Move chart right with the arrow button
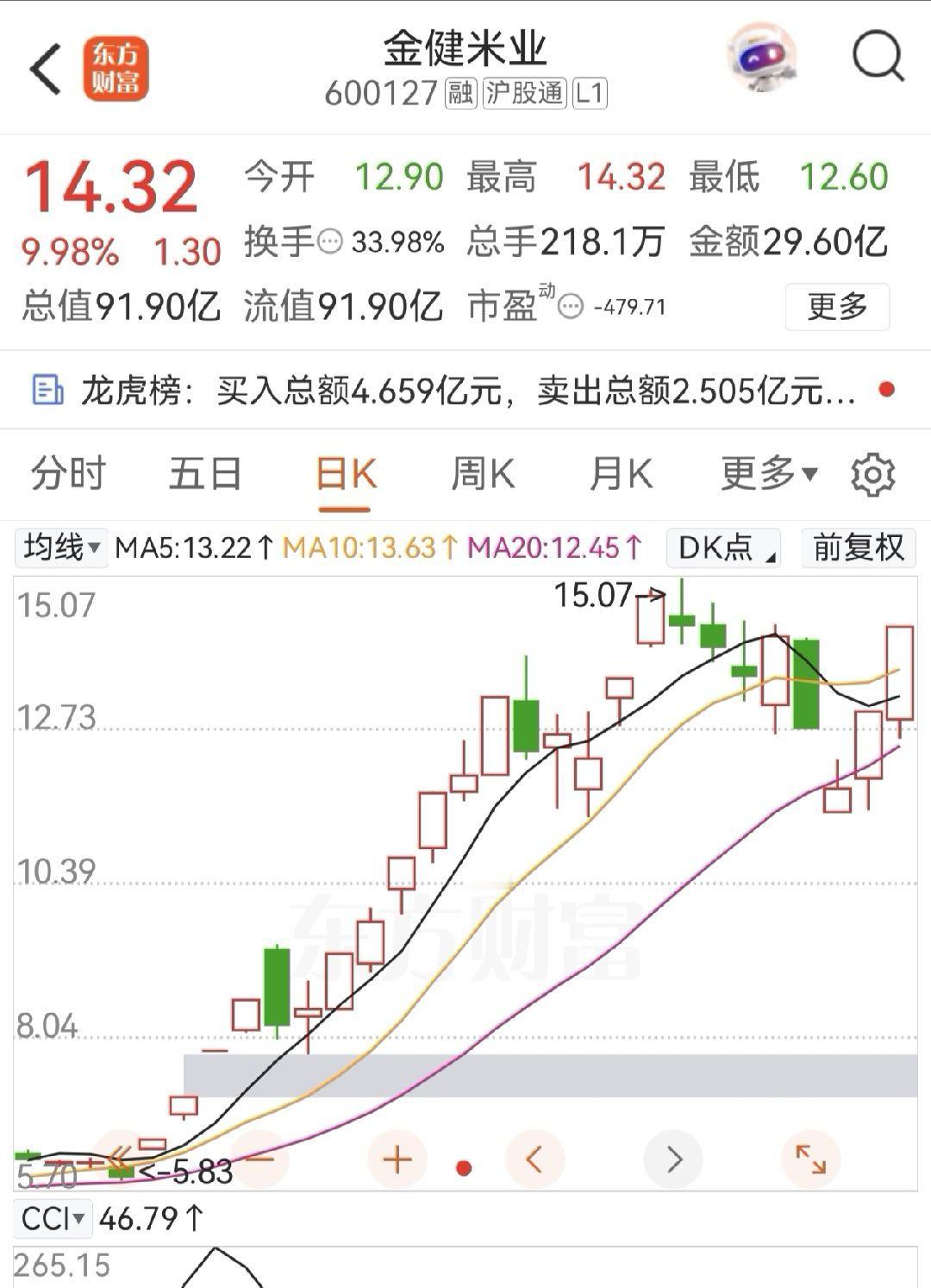 coord(673,1160)
